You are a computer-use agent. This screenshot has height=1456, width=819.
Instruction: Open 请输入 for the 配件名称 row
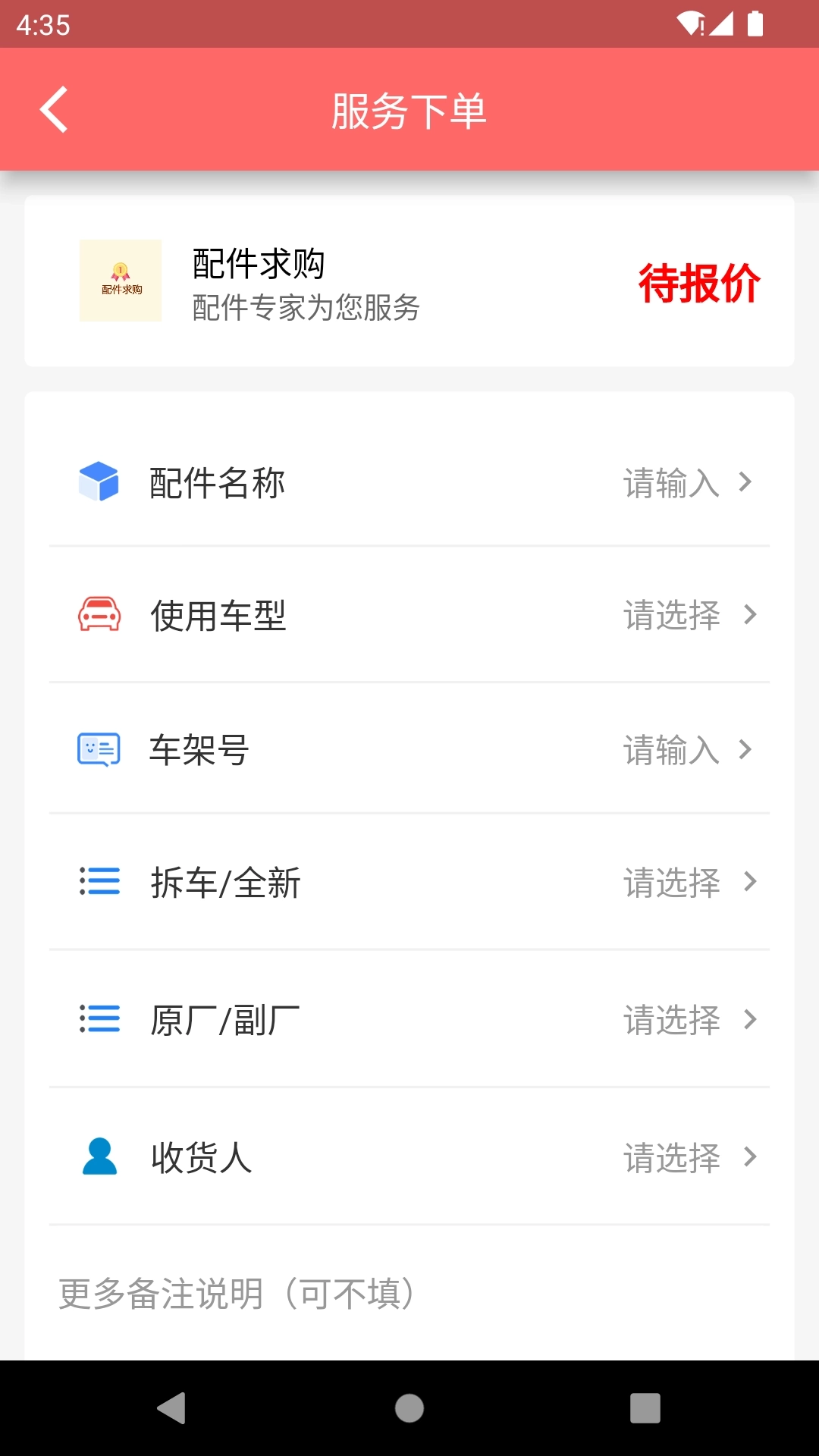click(670, 482)
